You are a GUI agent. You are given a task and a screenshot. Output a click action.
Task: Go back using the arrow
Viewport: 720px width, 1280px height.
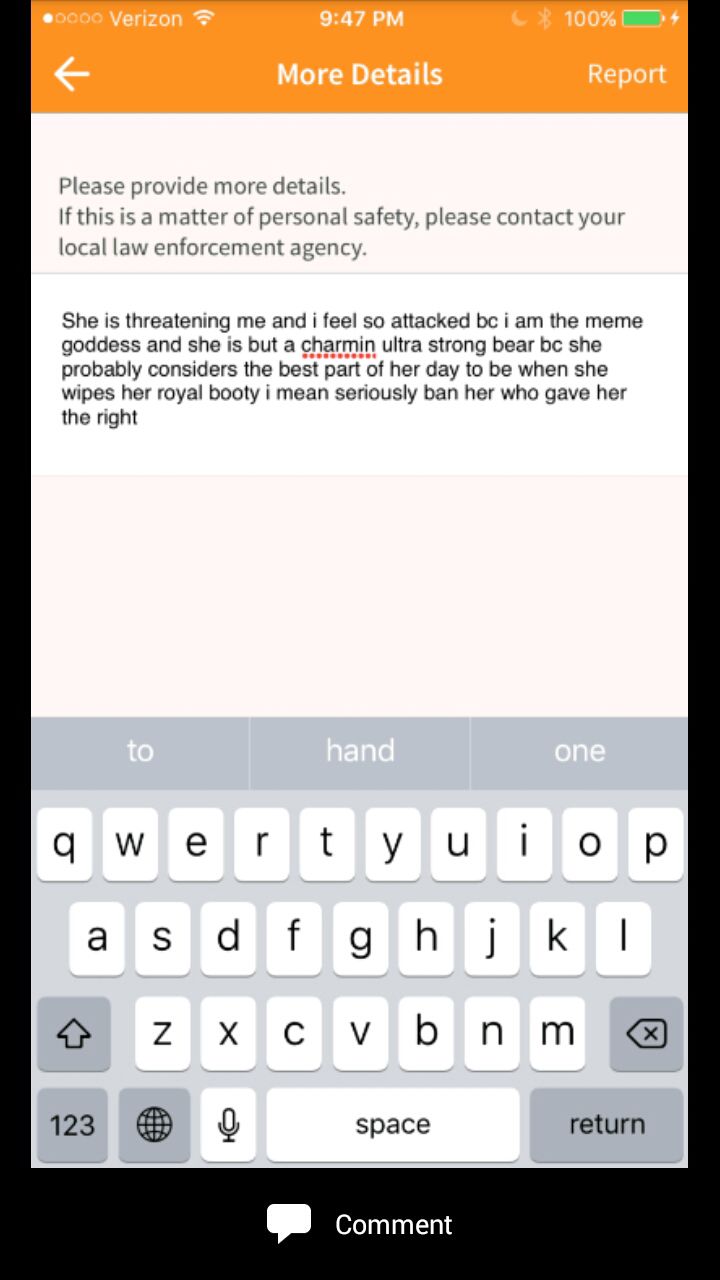point(72,74)
